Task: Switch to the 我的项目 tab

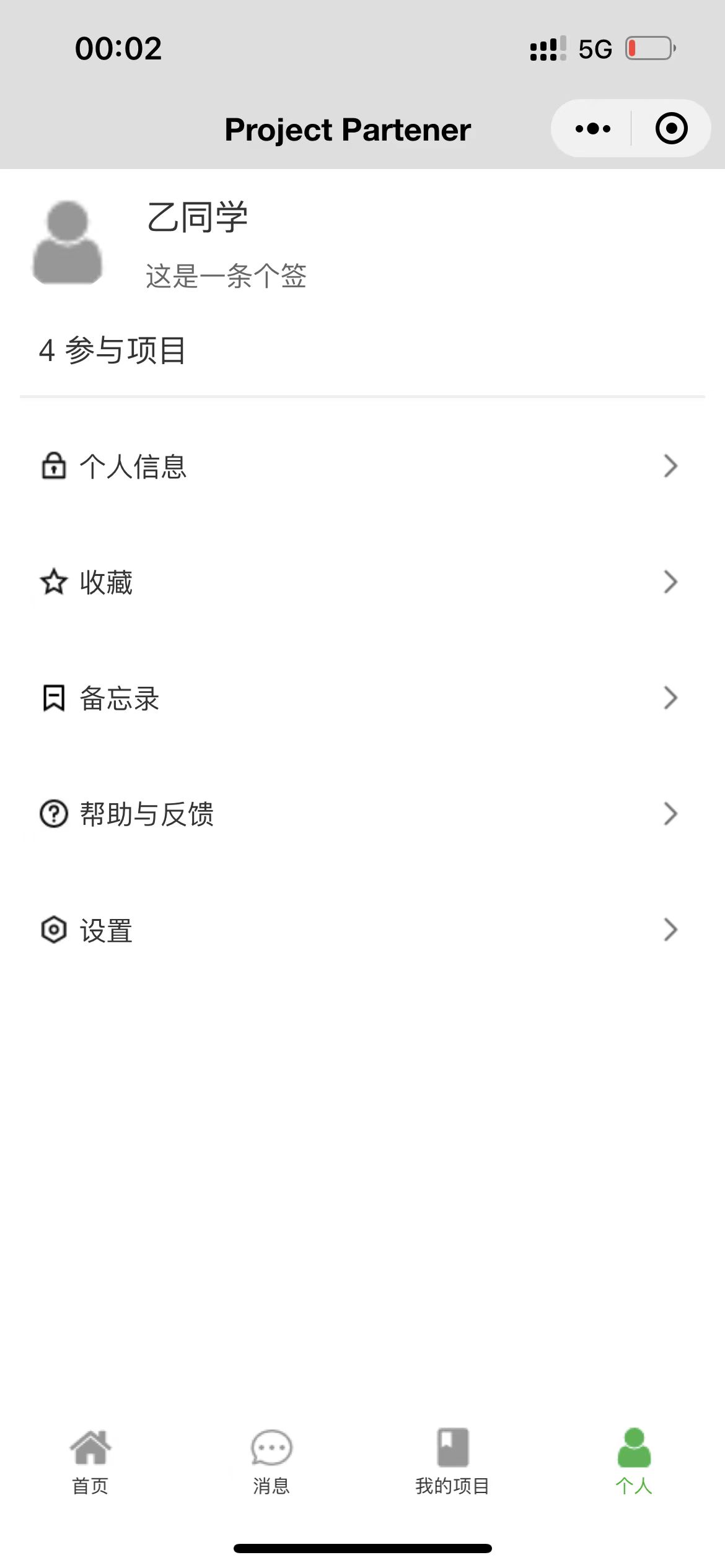Action: tap(452, 1461)
